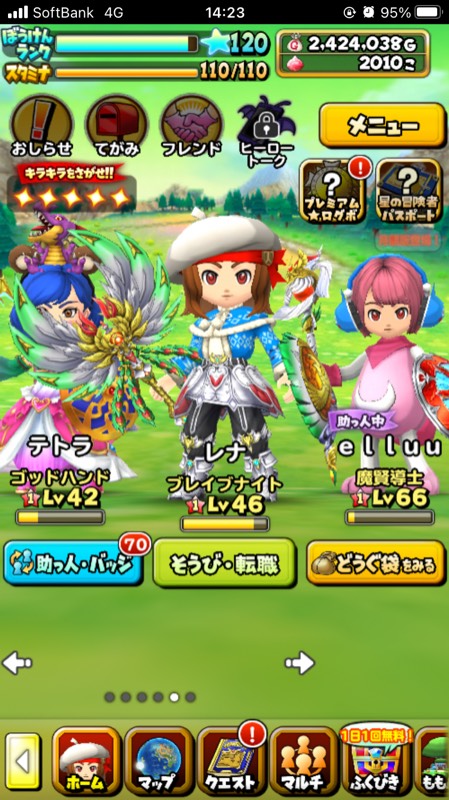Tap the locked ヒーロートーク icon
This screenshot has width=449, height=800.
click(266, 132)
